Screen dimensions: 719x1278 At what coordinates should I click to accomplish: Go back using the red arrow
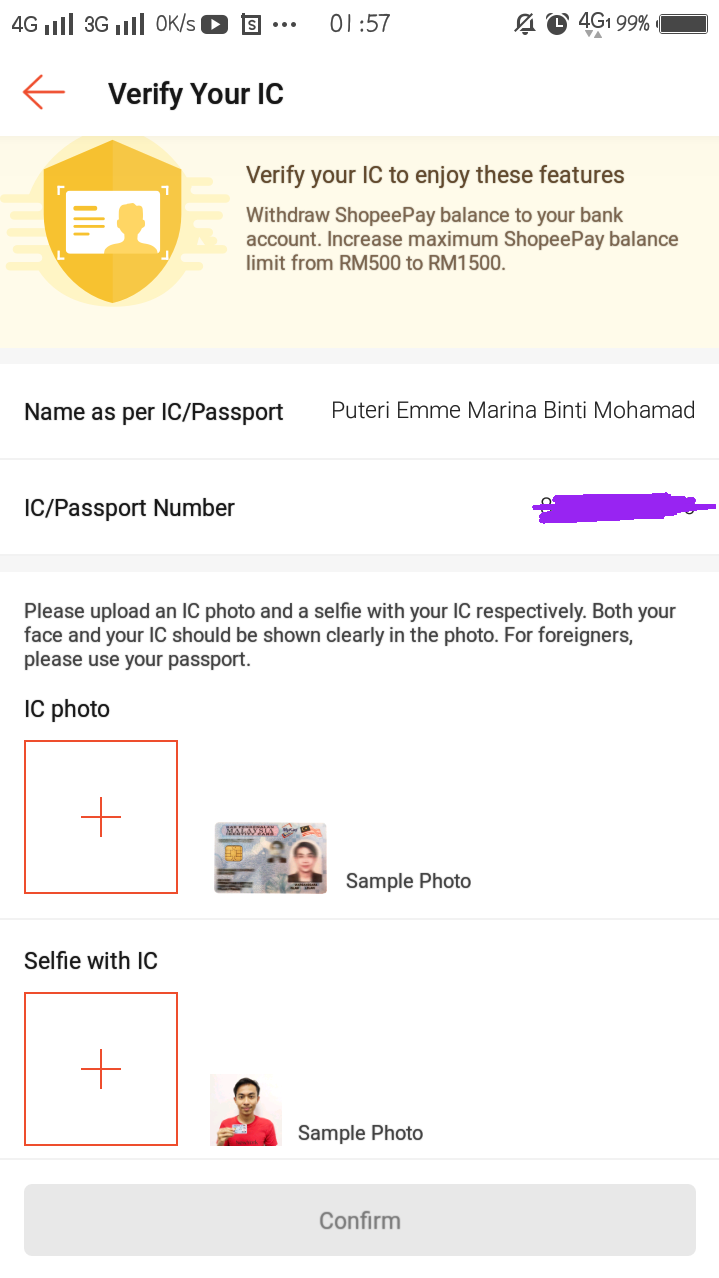point(44,93)
